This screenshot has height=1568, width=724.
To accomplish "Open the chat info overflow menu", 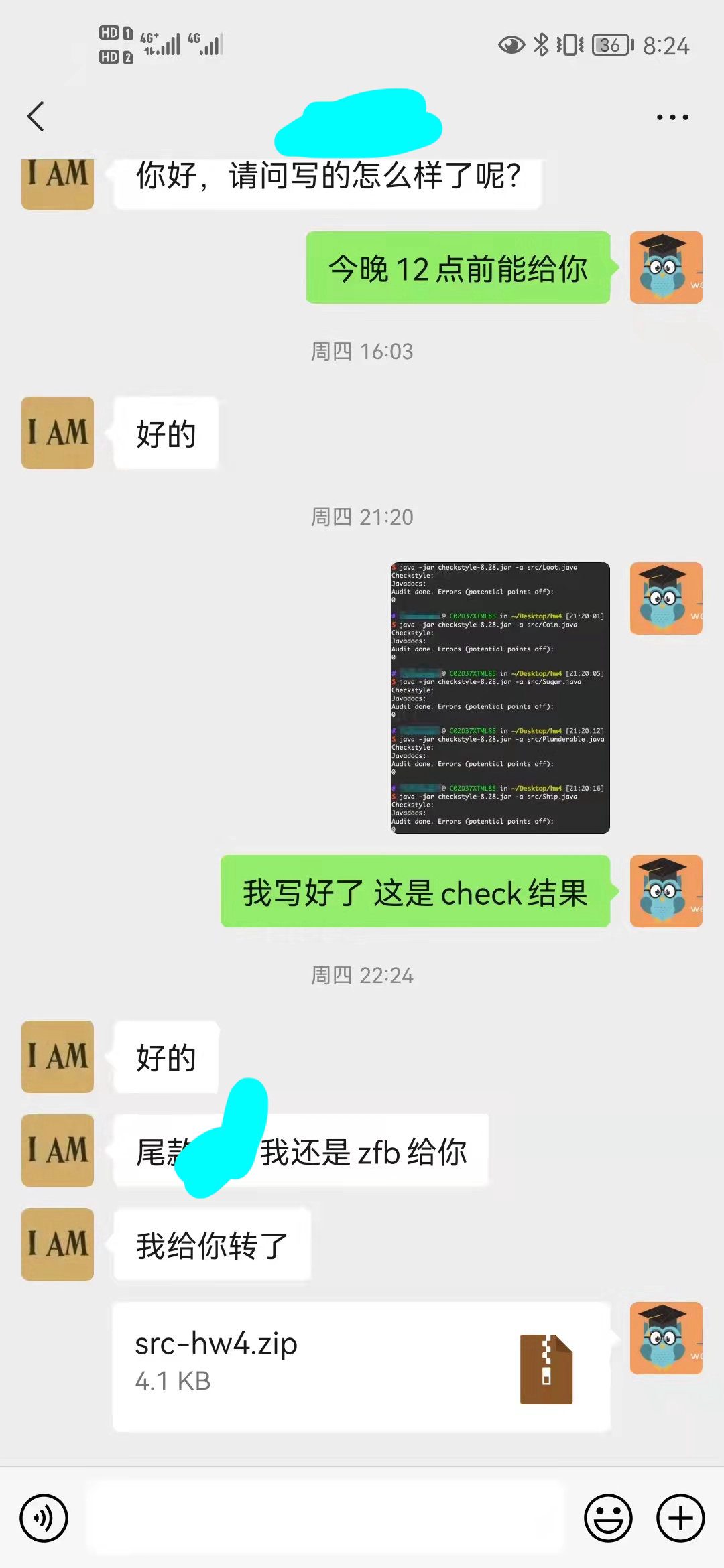I will [x=672, y=117].
